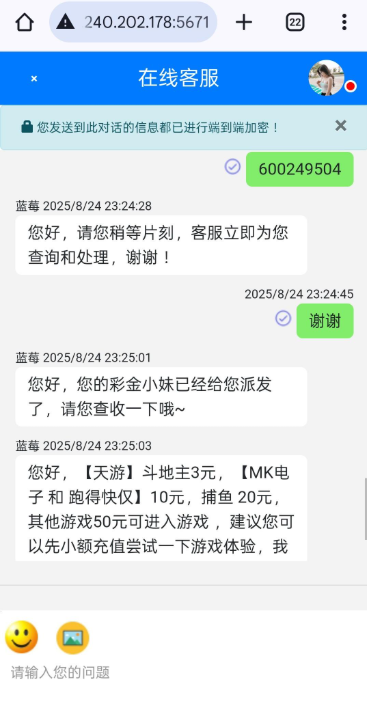Focus the 请输入您的问题 message field
The height and width of the screenshot is (705, 367).
184,673
